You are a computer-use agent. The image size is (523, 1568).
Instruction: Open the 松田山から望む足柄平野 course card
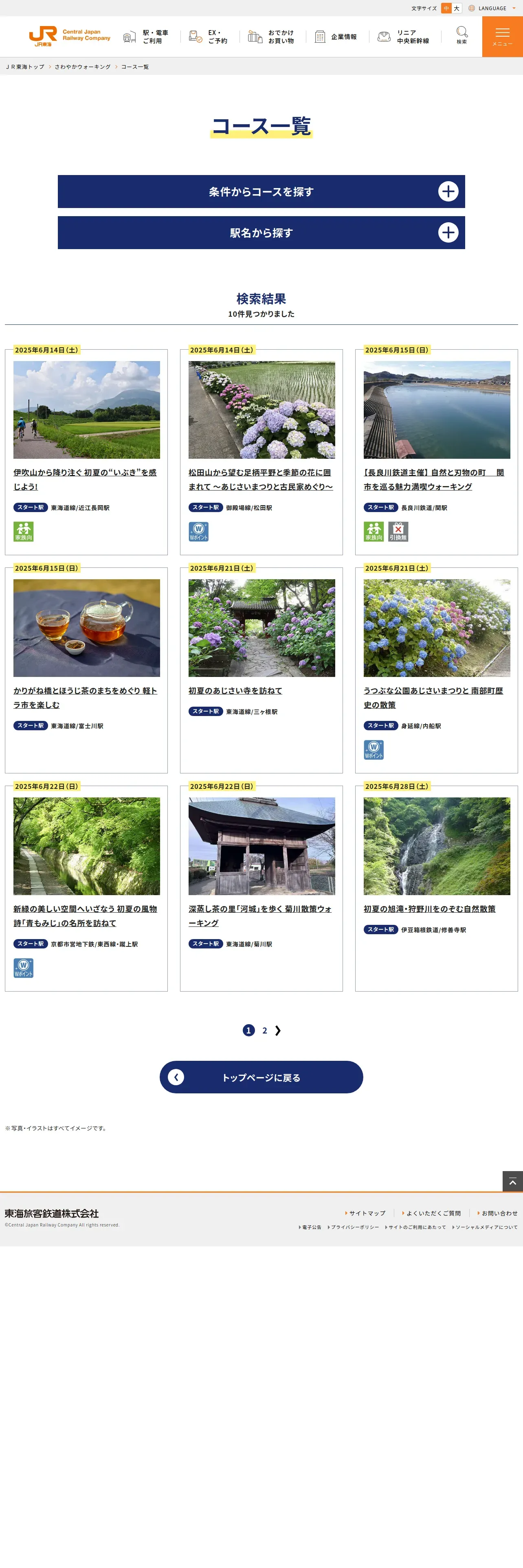click(261, 452)
